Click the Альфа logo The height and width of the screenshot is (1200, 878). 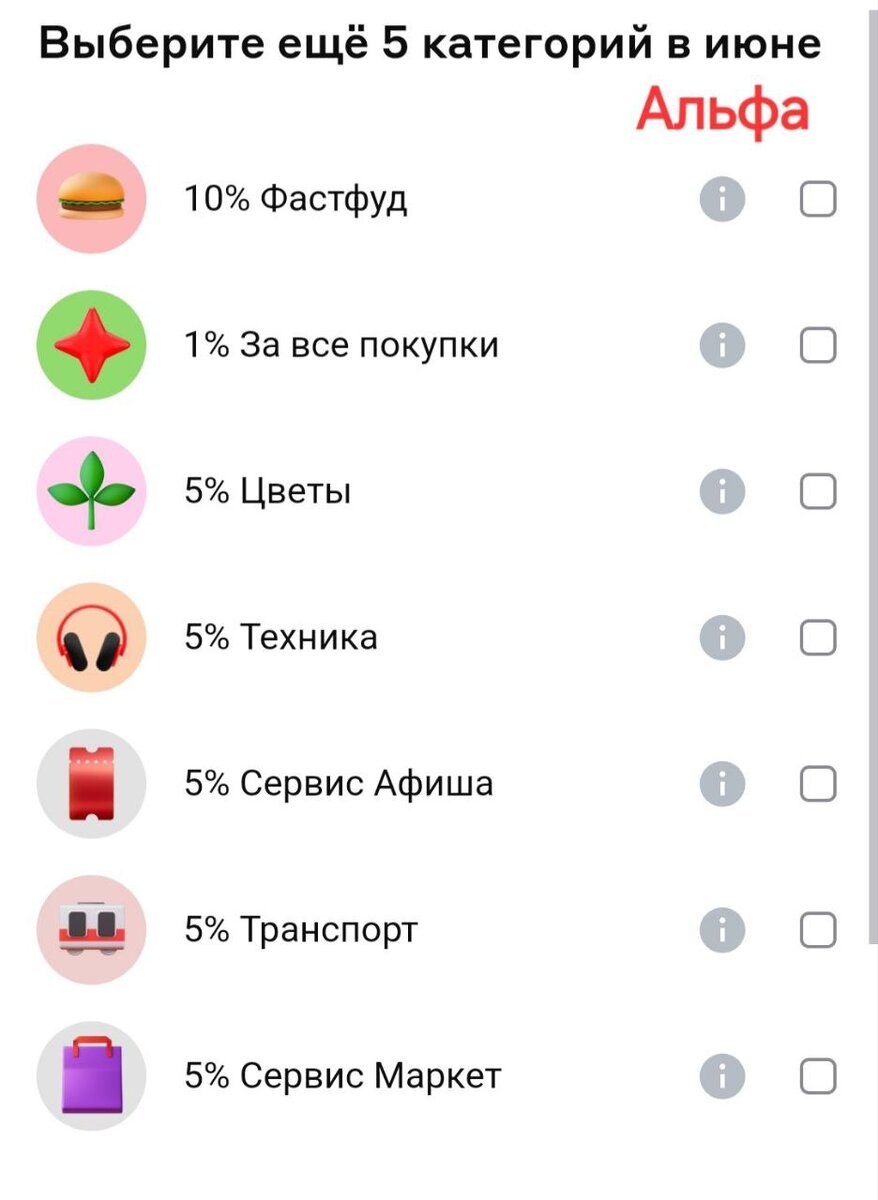723,110
